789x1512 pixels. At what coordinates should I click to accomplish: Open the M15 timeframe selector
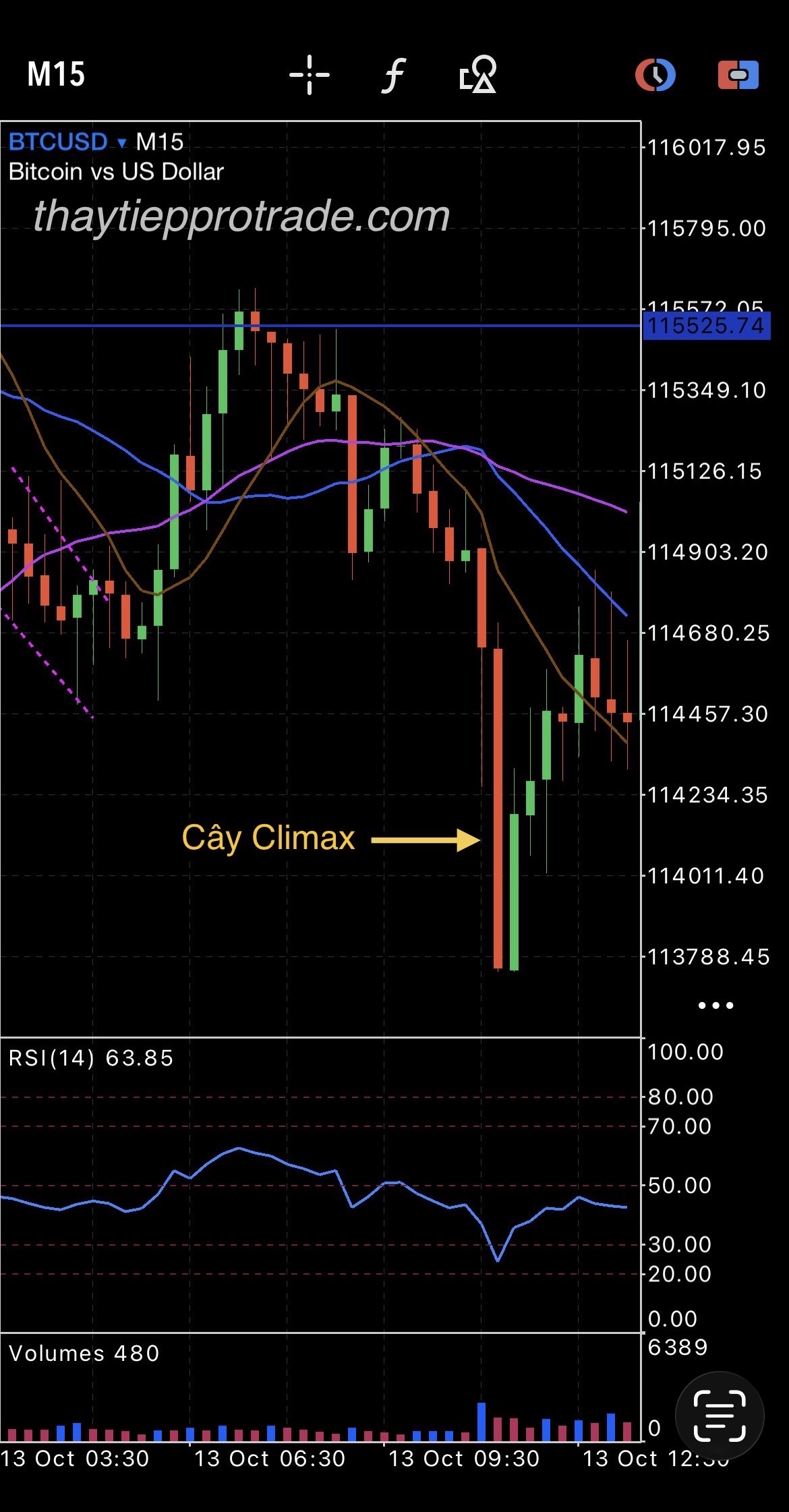pyautogui.click(x=56, y=74)
